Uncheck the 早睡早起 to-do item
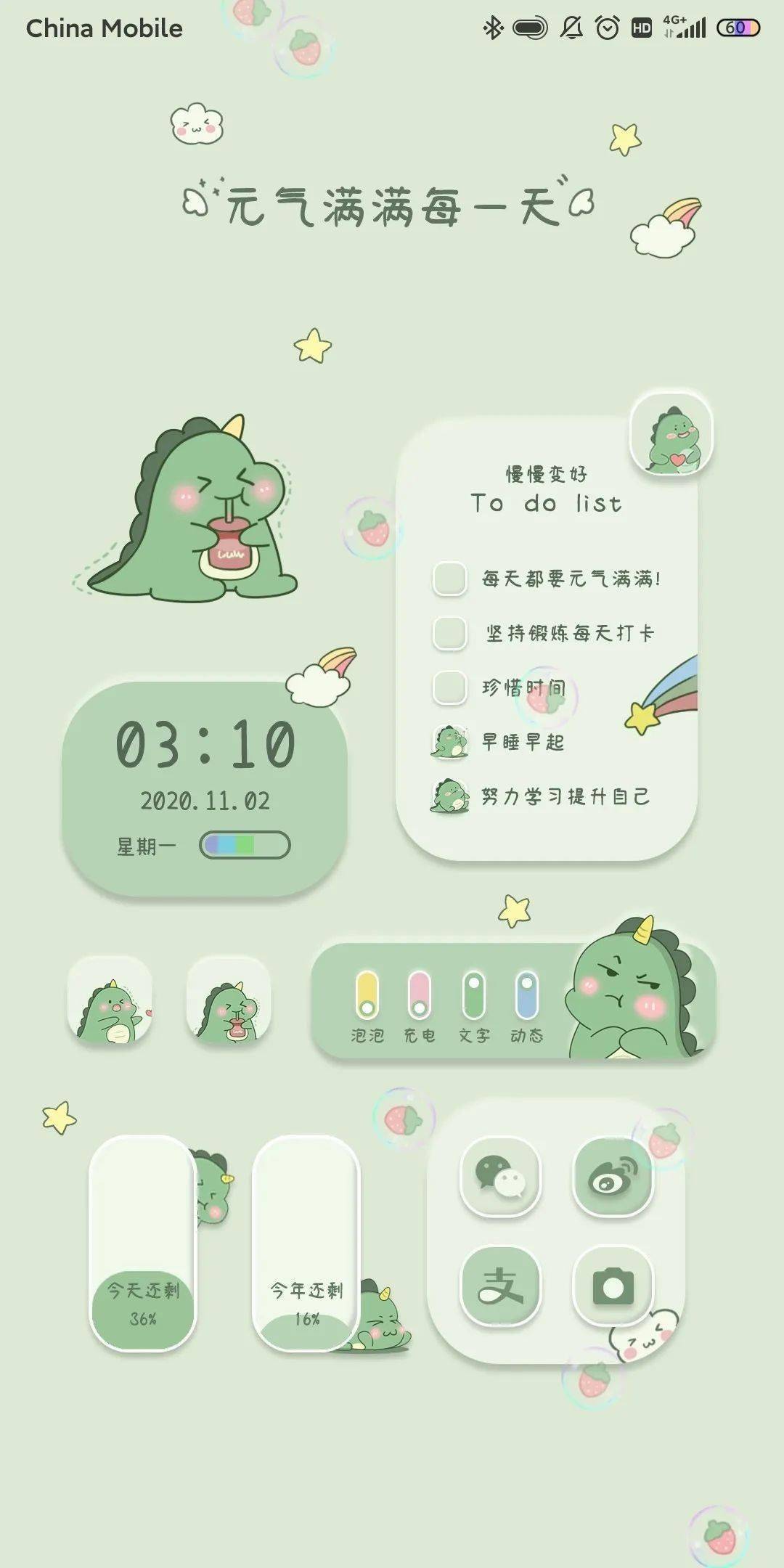The height and width of the screenshot is (1568, 784). pos(450,742)
